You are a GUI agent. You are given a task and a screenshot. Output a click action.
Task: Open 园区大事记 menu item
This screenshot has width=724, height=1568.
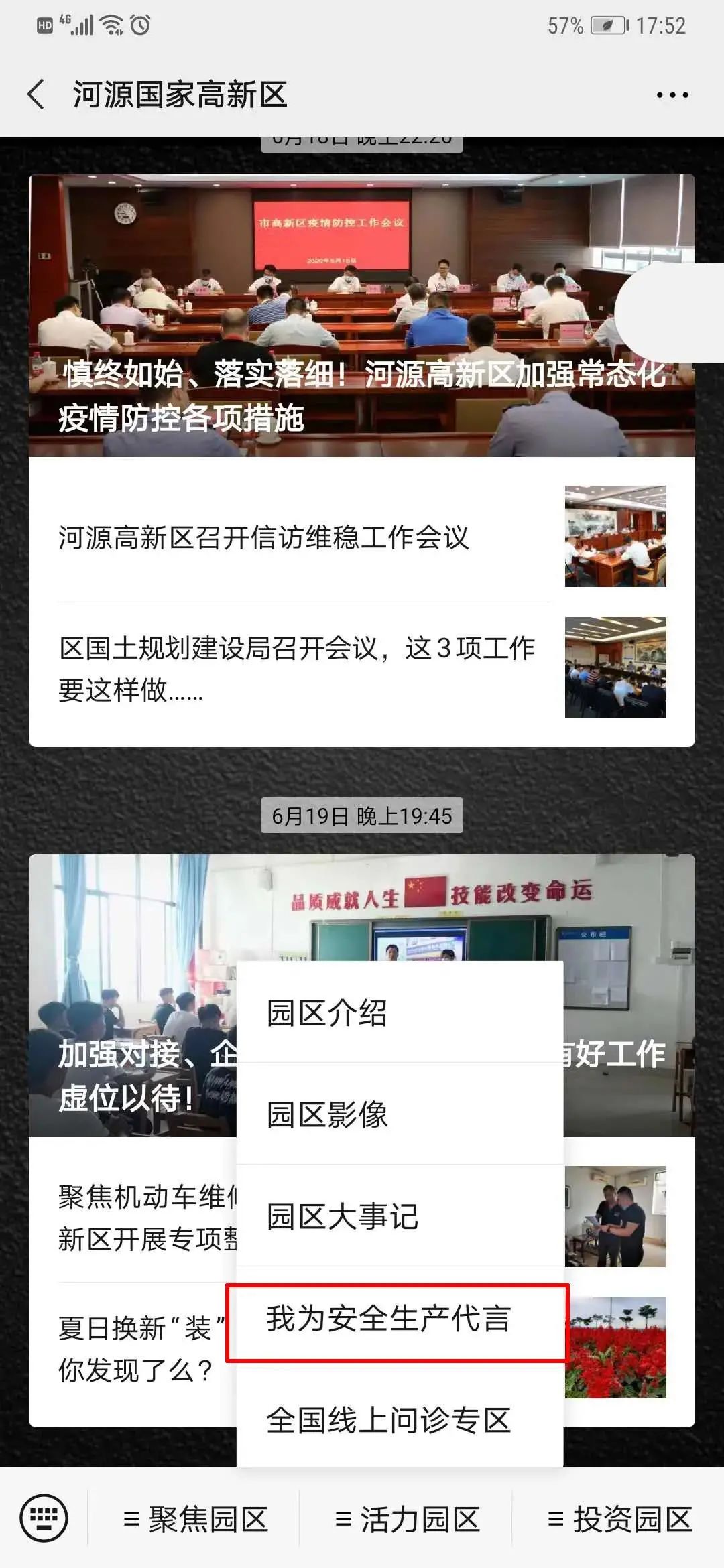pos(400,1217)
